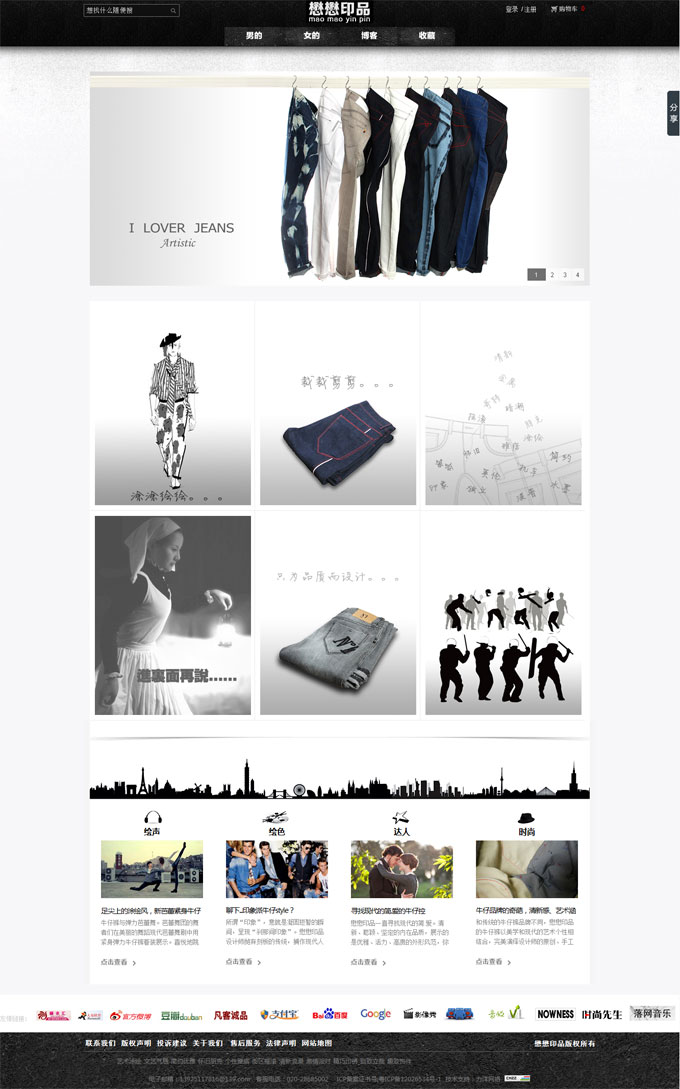Jump to banner slide 4
This screenshot has height=1089, width=680.
(x=577, y=274)
